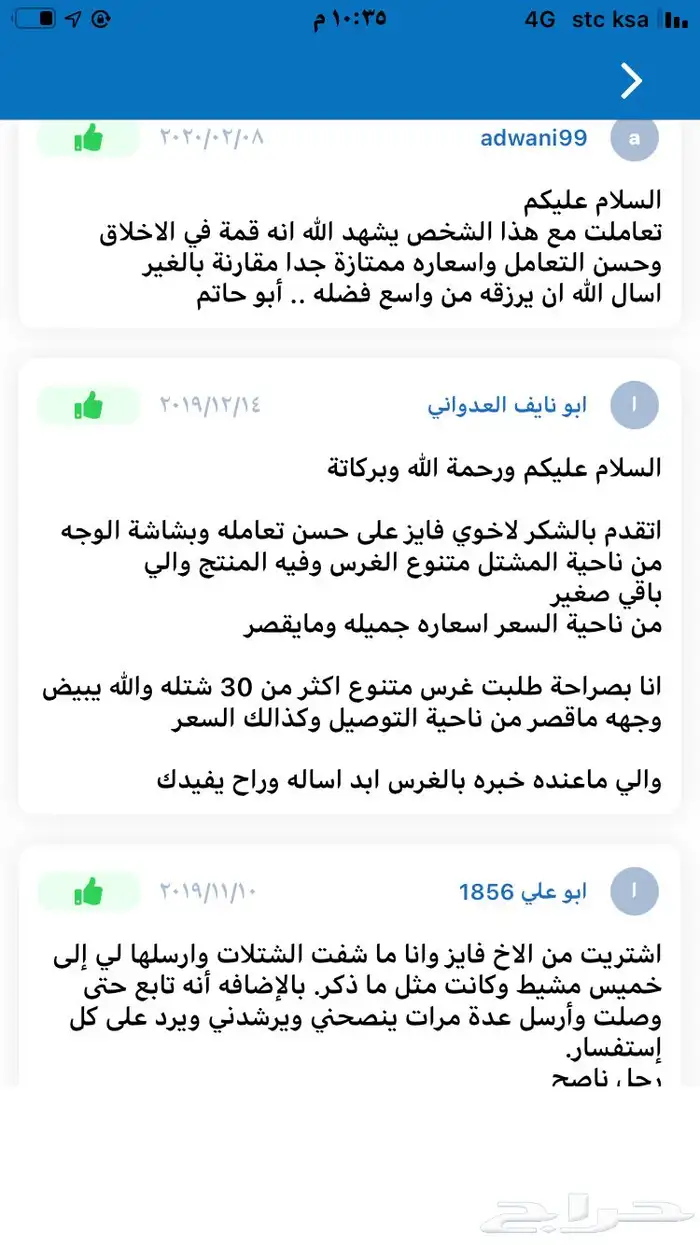Tap adwani99's avatar circle
The image size is (700, 1245).
(x=634, y=138)
